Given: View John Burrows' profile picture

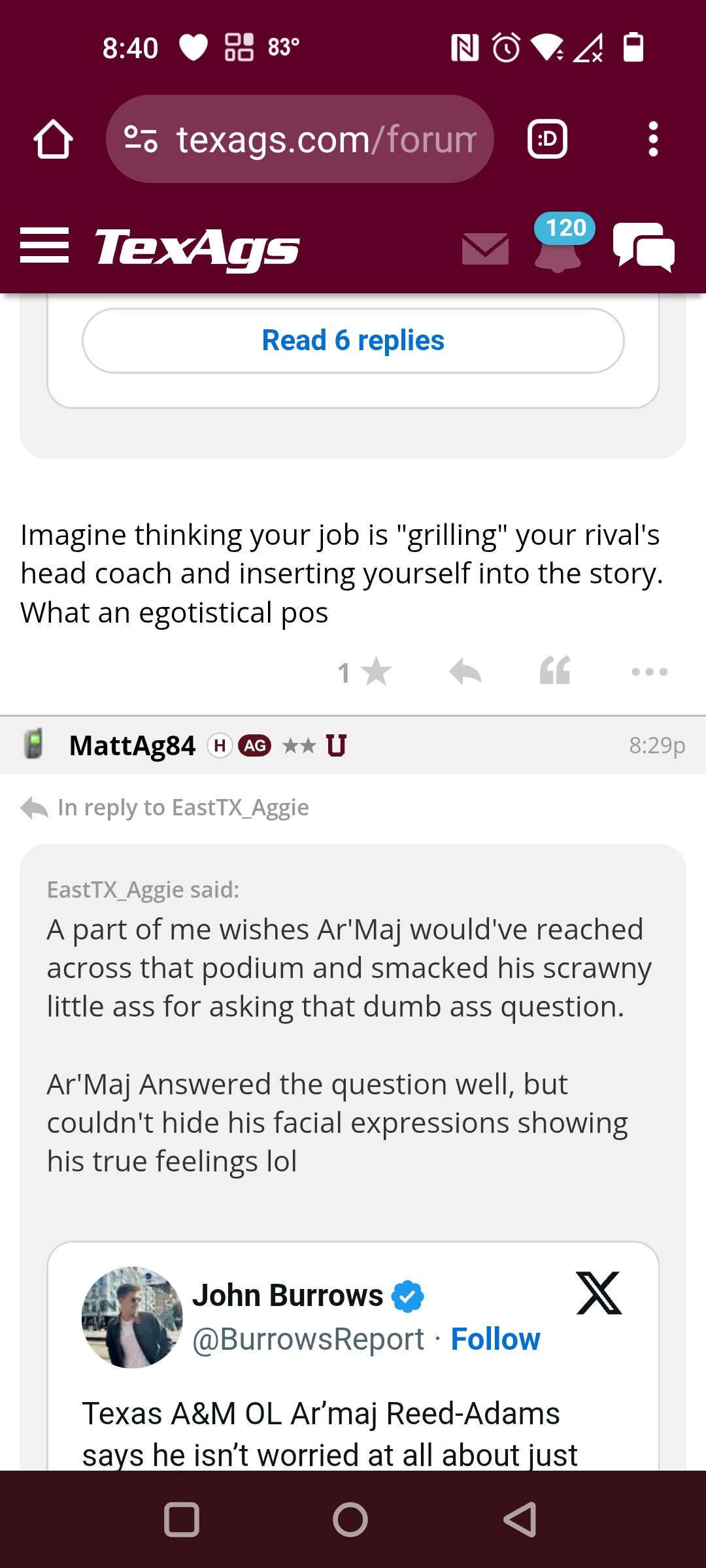Looking at the screenshot, I should [132, 1317].
